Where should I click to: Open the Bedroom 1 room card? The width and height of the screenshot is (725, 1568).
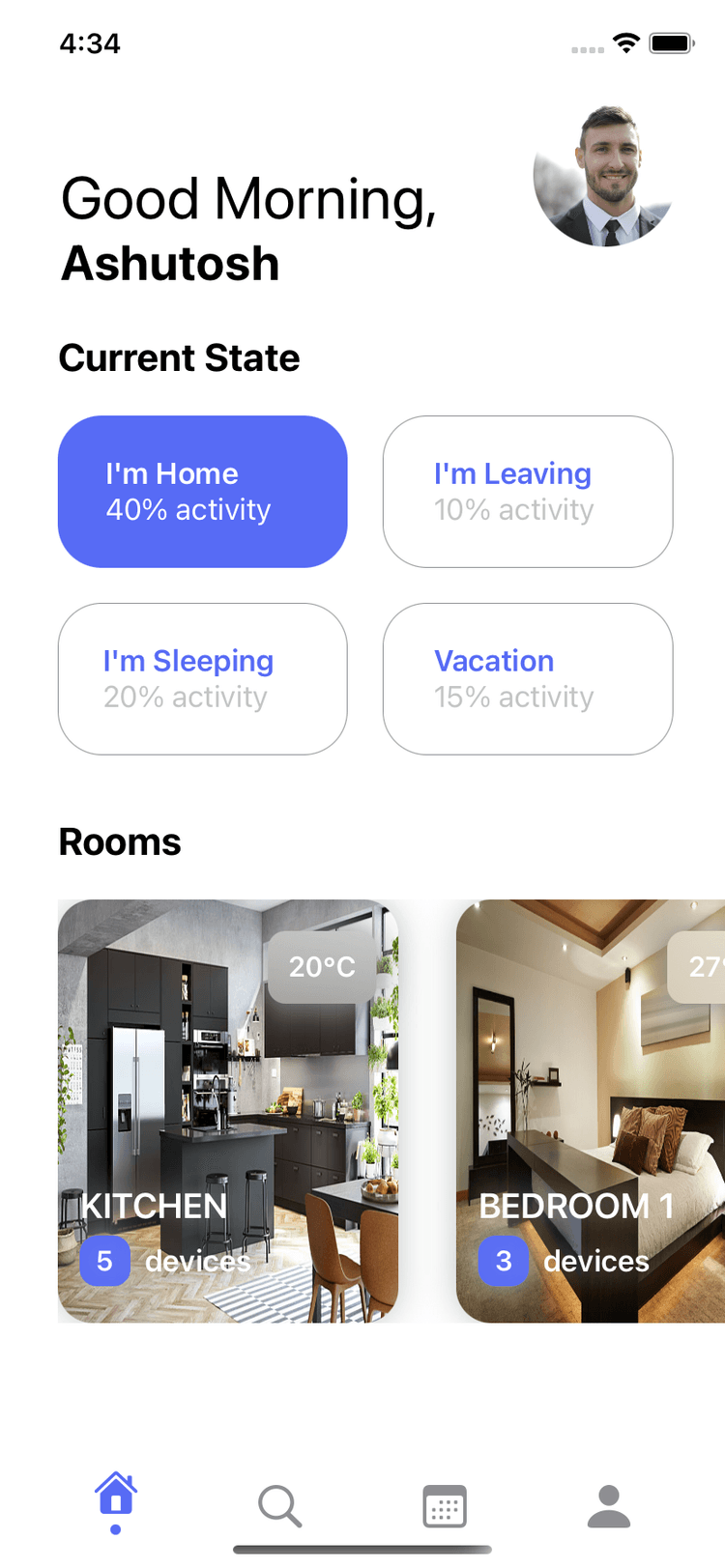pyautogui.click(x=590, y=1111)
